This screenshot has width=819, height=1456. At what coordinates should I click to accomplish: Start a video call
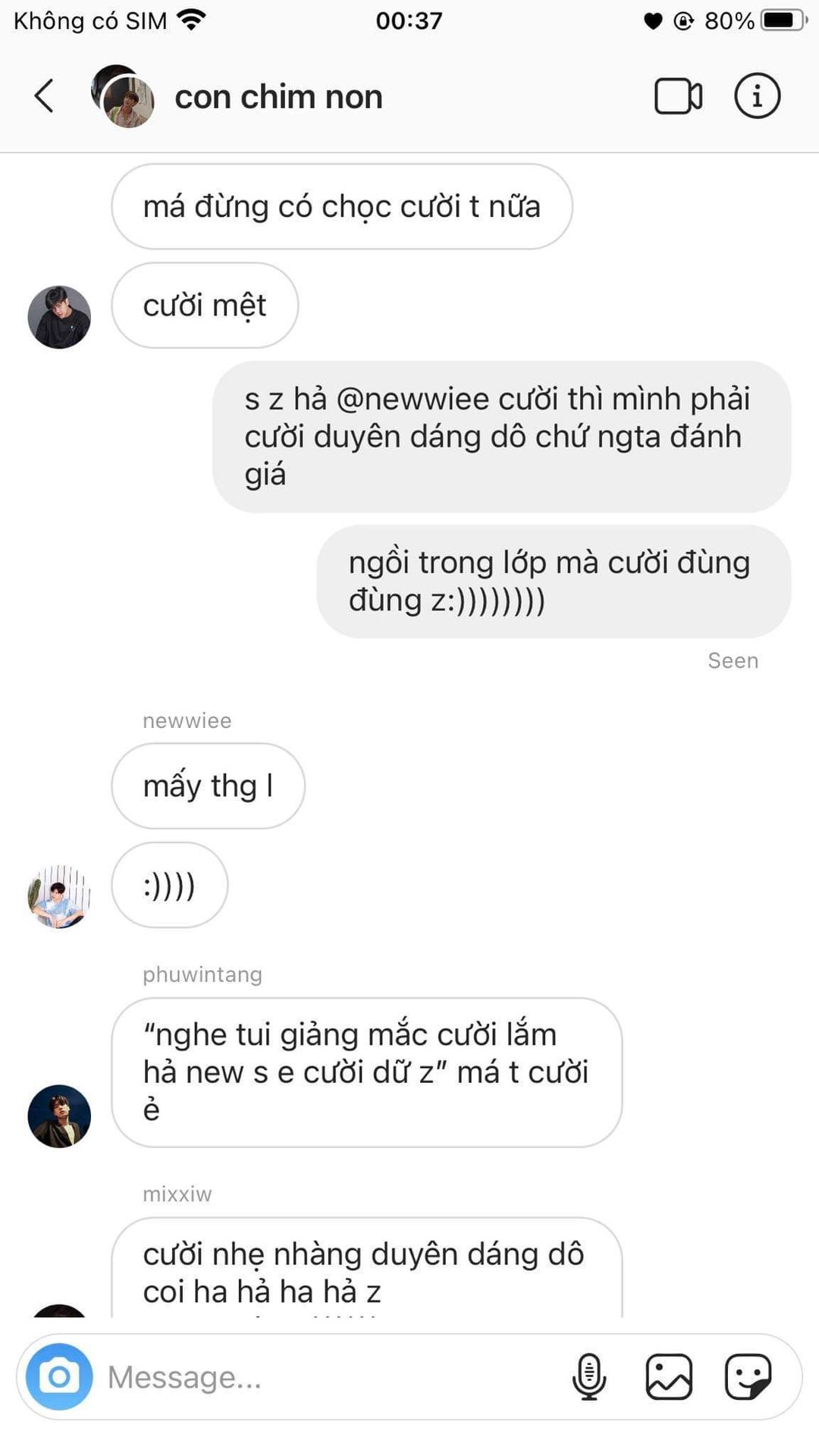pyautogui.click(x=678, y=96)
